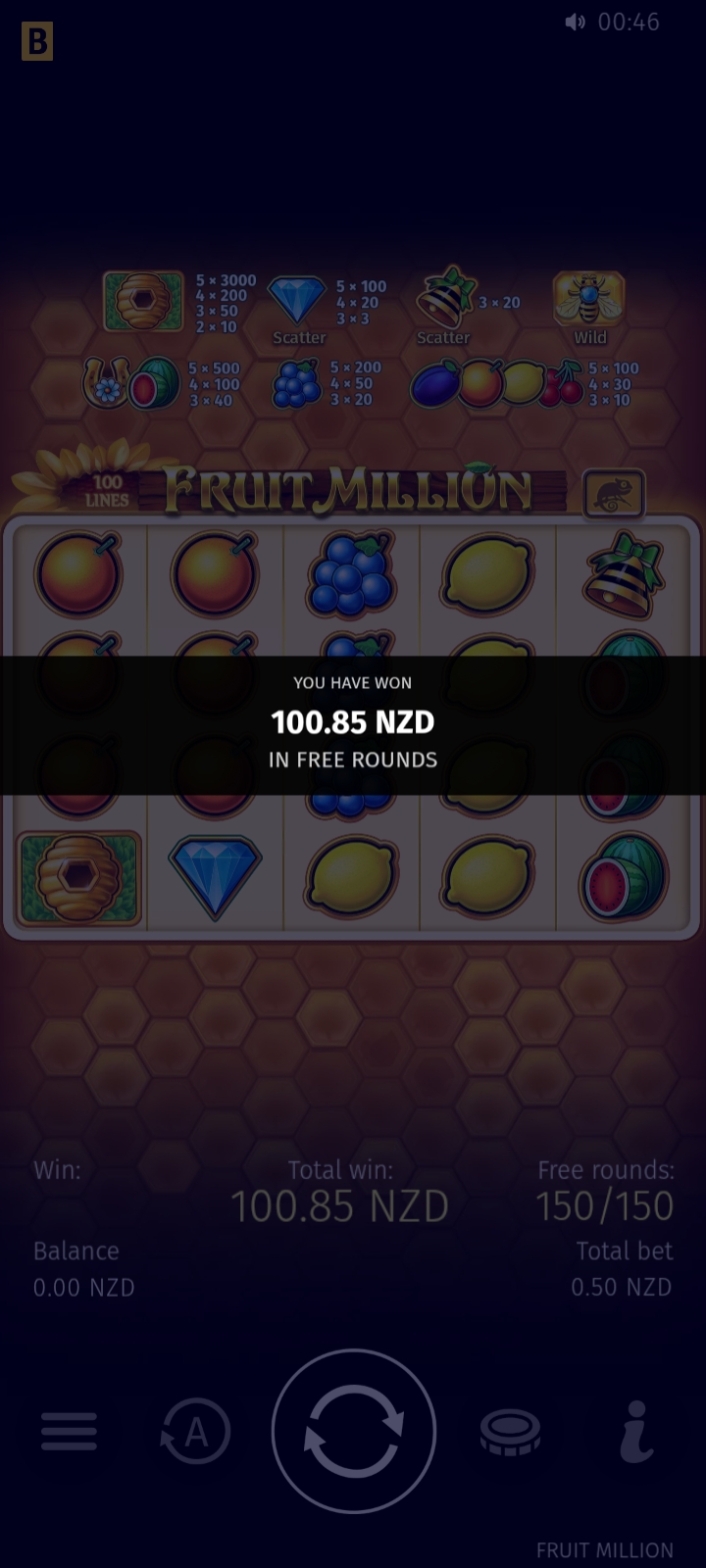Image resolution: width=706 pixels, height=1568 pixels.
Task: Dismiss the 100.85 NZD win banner
Action: tap(353, 724)
